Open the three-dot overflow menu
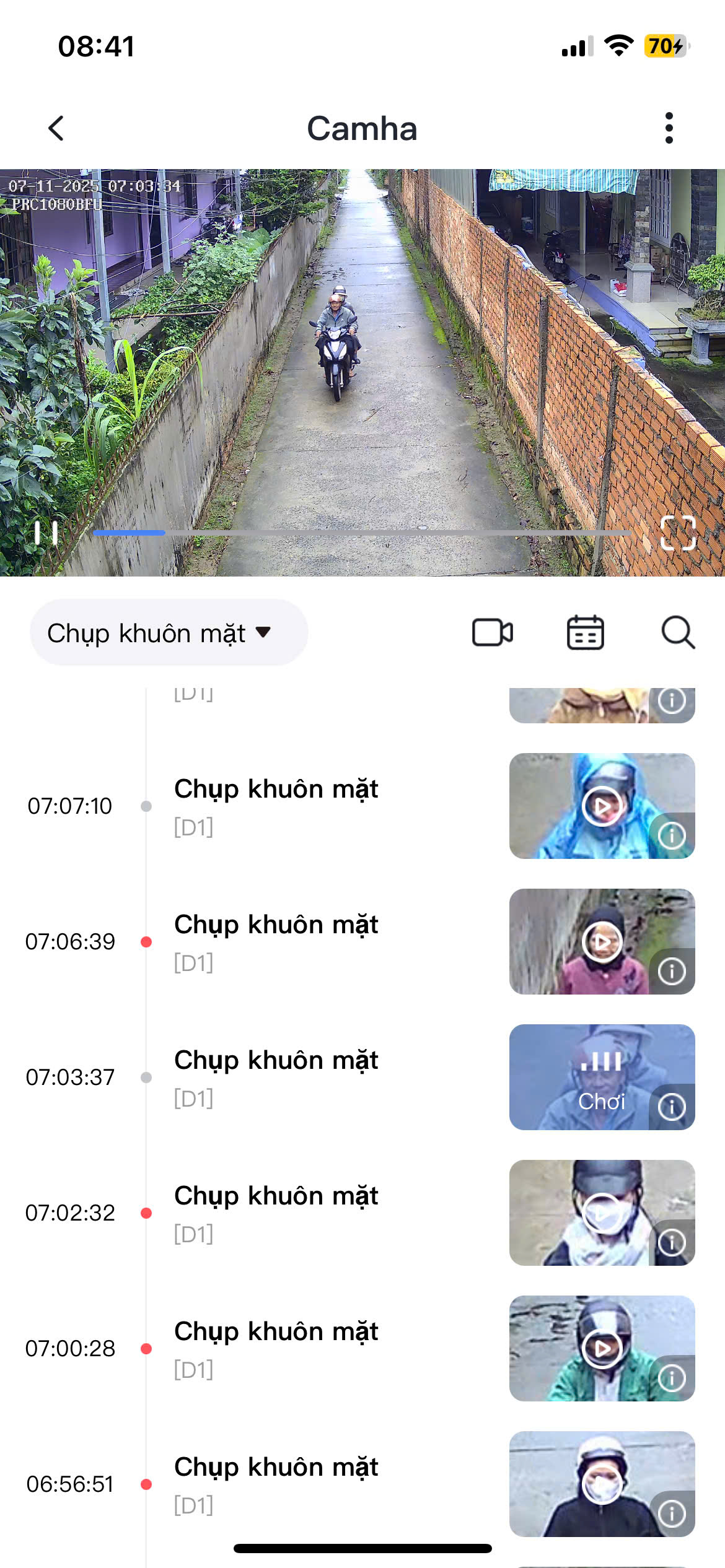This screenshot has height=1568, width=725. tap(669, 128)
